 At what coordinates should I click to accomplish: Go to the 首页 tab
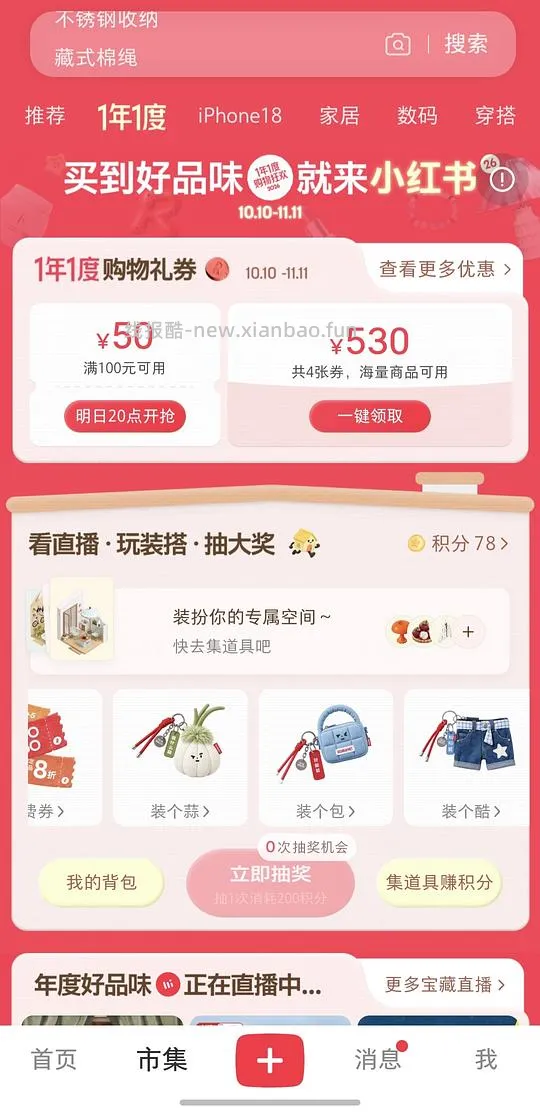tap(53, 1059)
